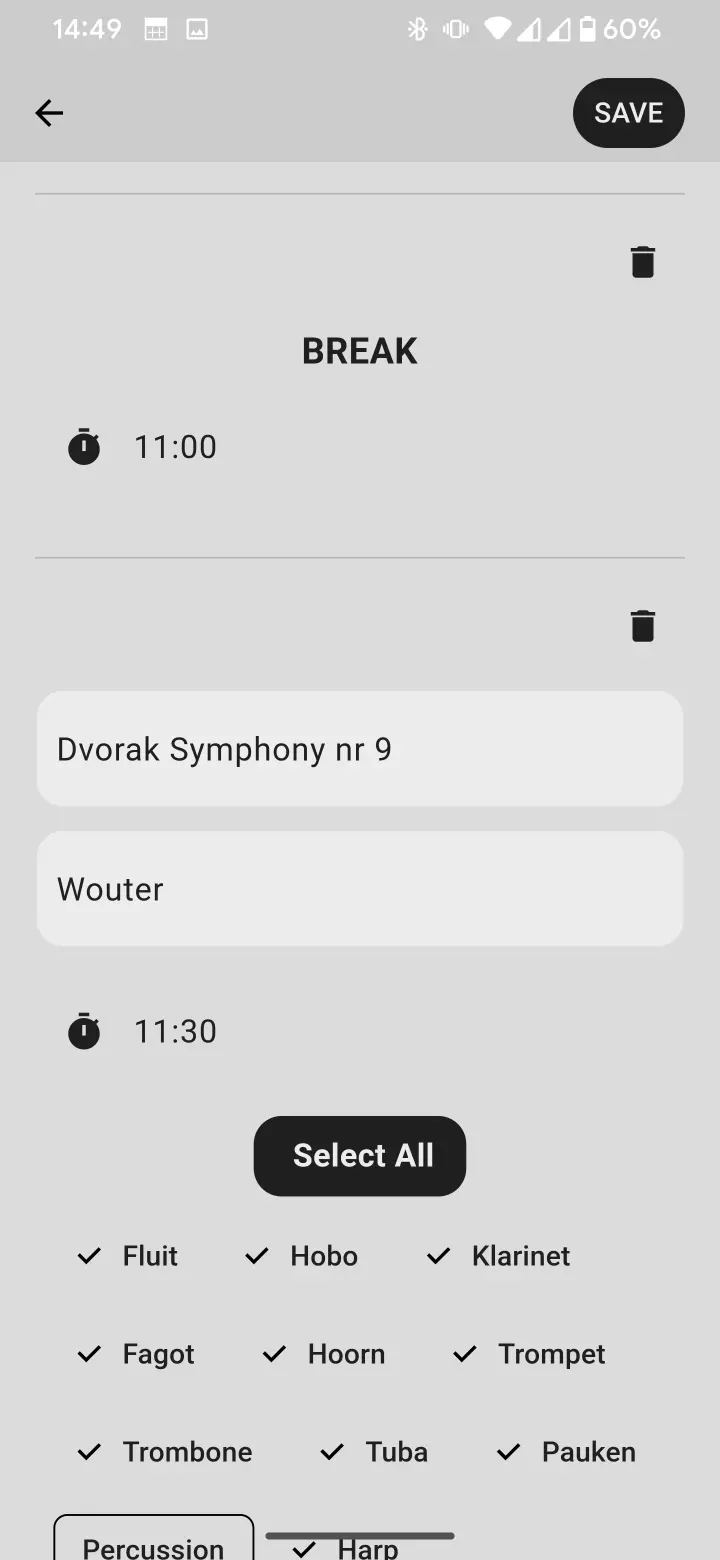
Task: Delete the Dvorak Symphony nr 9 entry
Action: click(643, 626)
